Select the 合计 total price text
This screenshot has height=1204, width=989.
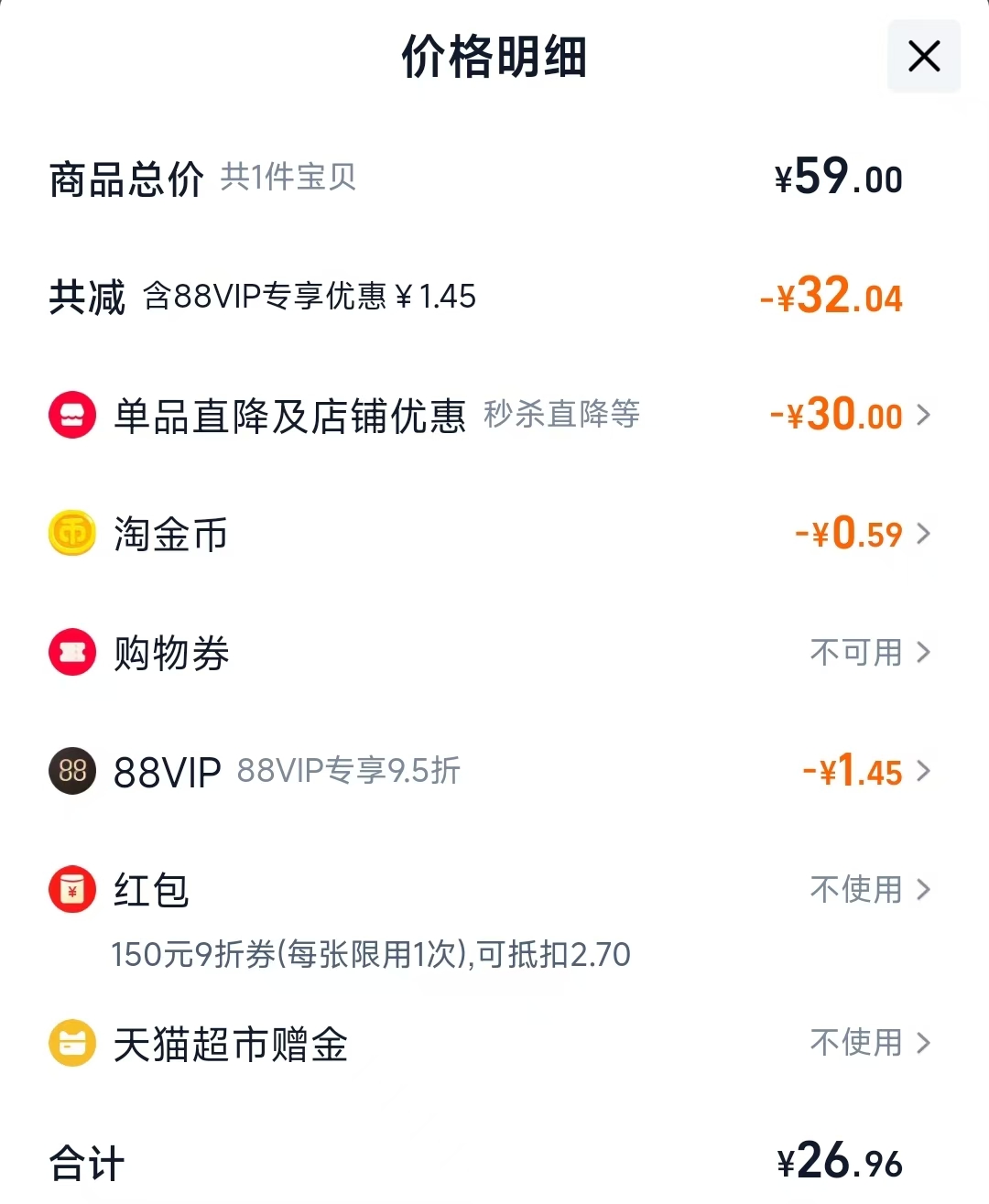click(x=86, y=1165)
